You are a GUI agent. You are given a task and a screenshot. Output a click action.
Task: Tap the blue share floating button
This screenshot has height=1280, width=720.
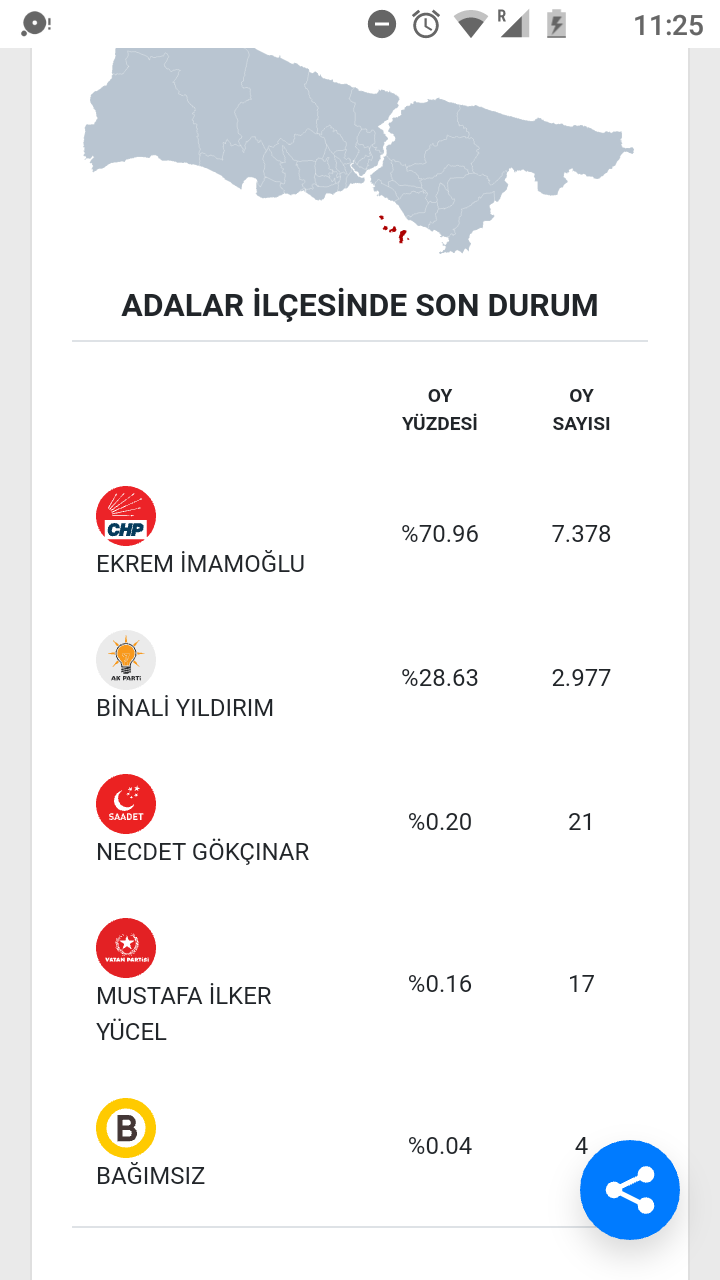pyautogui.click(x=630, y=1190)
